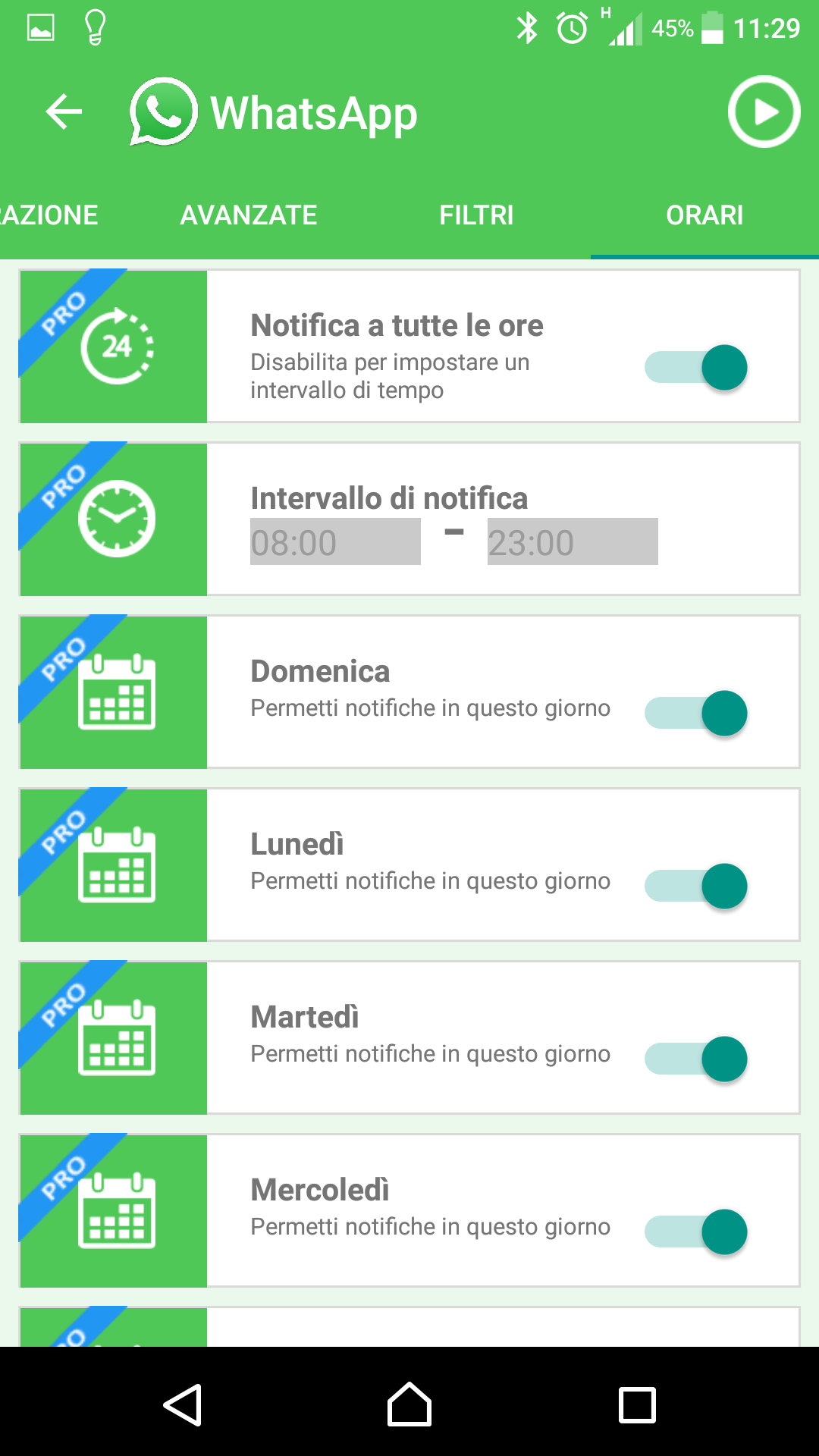Tap the play button in the header

coord(764,112)
